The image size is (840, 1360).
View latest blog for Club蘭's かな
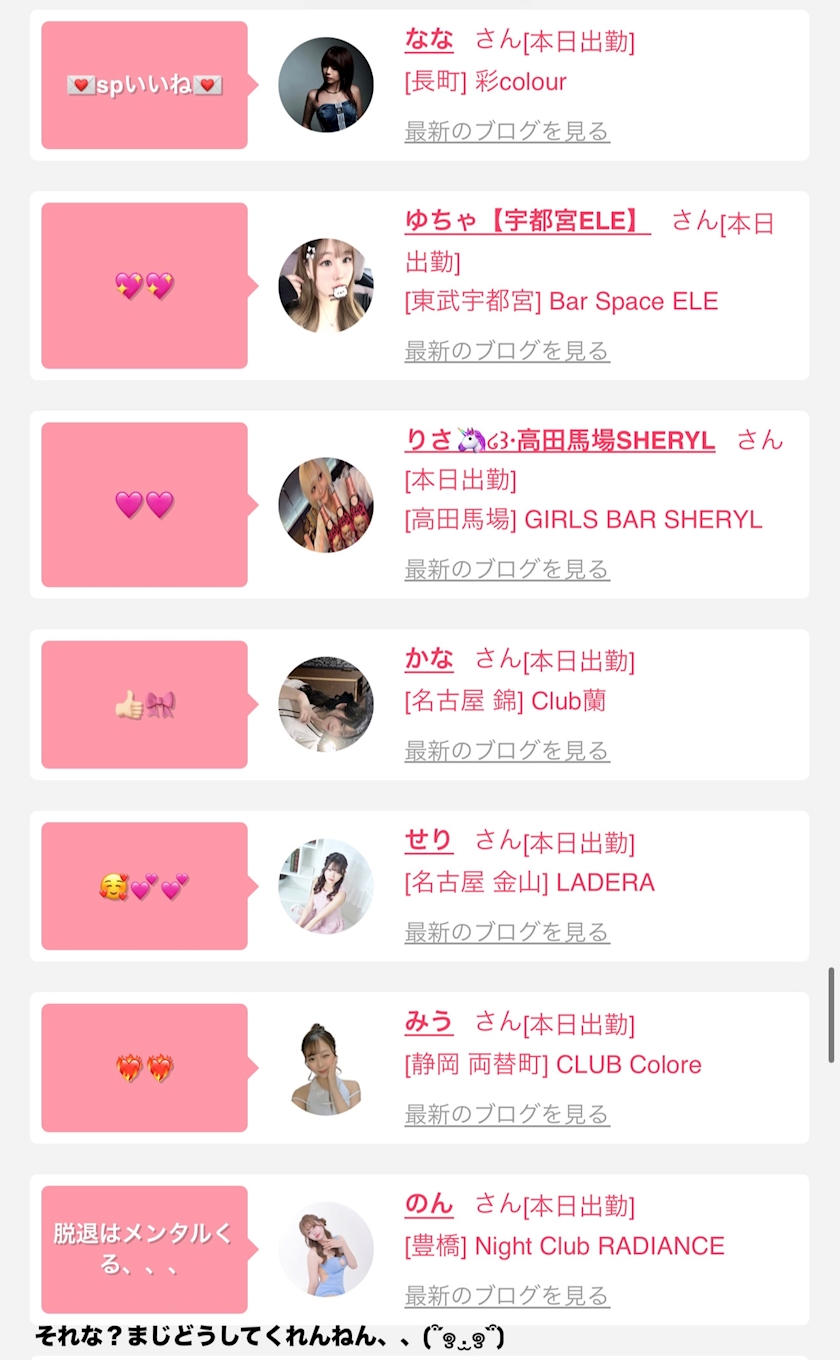507,750
